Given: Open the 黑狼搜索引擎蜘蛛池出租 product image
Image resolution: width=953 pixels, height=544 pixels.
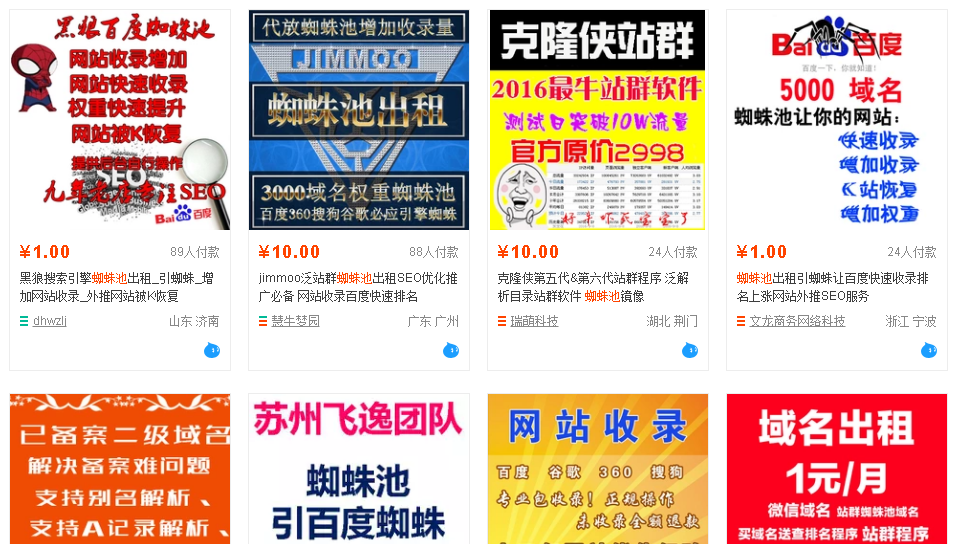Looking at the screenshot, I should tap(120, 120).
